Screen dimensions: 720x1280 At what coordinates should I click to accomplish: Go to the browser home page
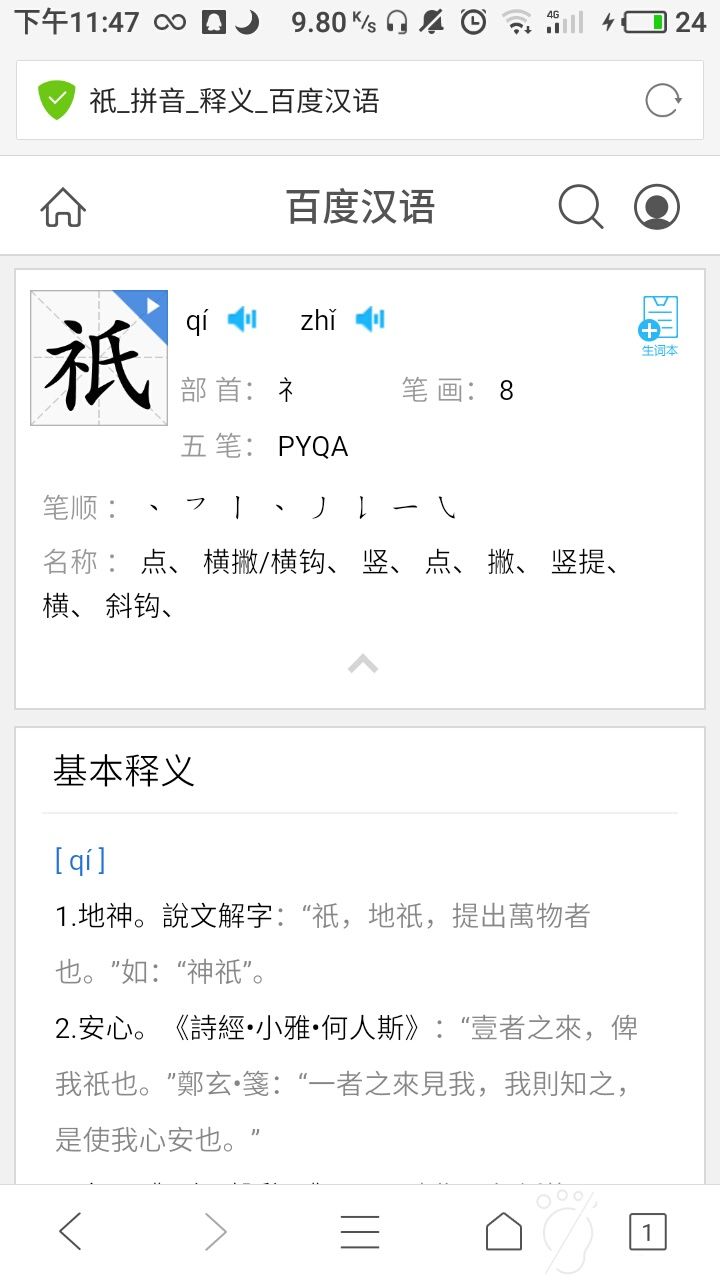coord(503,1232)
